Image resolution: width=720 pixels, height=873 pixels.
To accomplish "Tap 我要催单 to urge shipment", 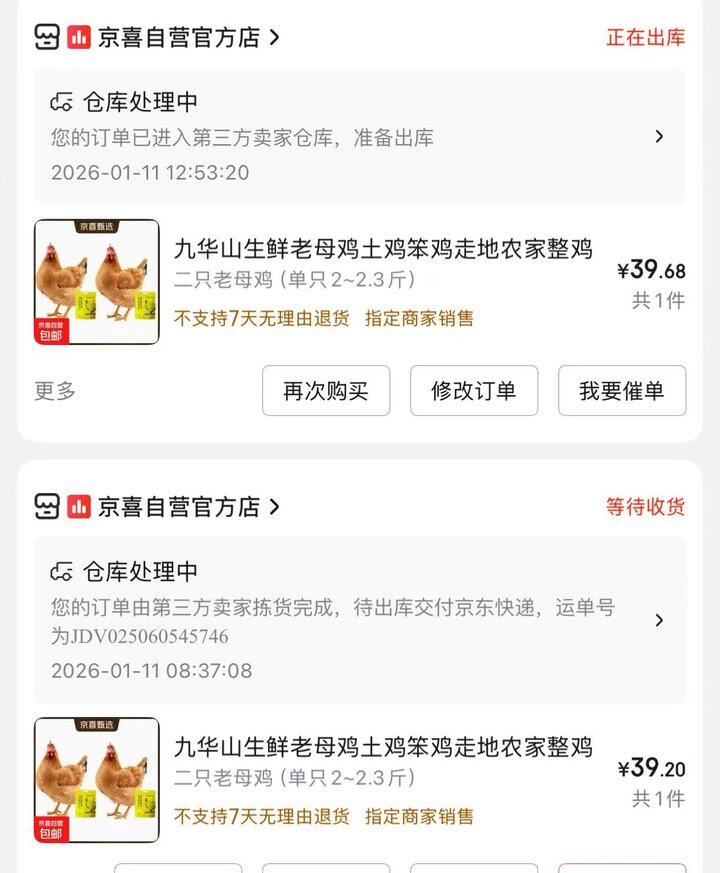I will click(x=622, y=391).
